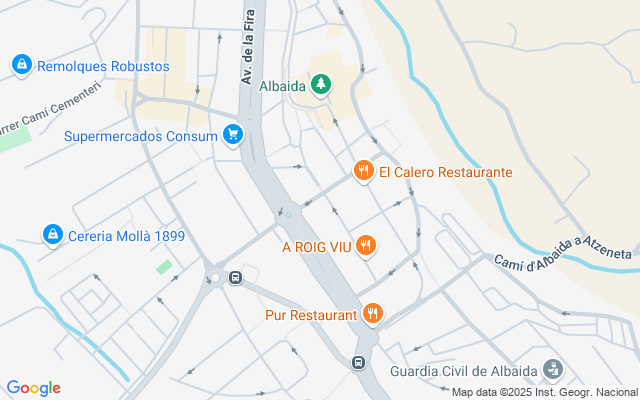Open the Guardia Civil de Albaida marker
The width and height of the screenshot is (640, 400).
(552, 370)
